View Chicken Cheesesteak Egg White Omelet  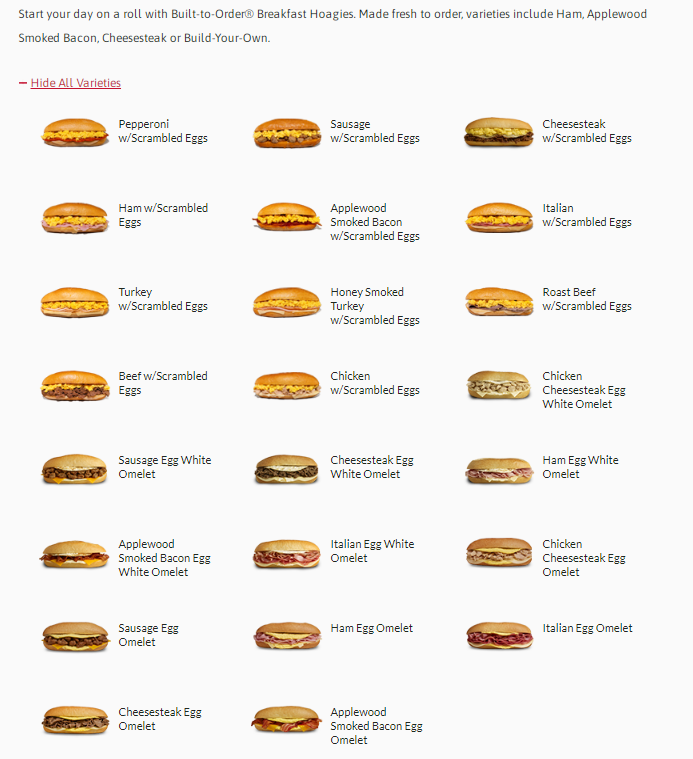pos(583,390)
